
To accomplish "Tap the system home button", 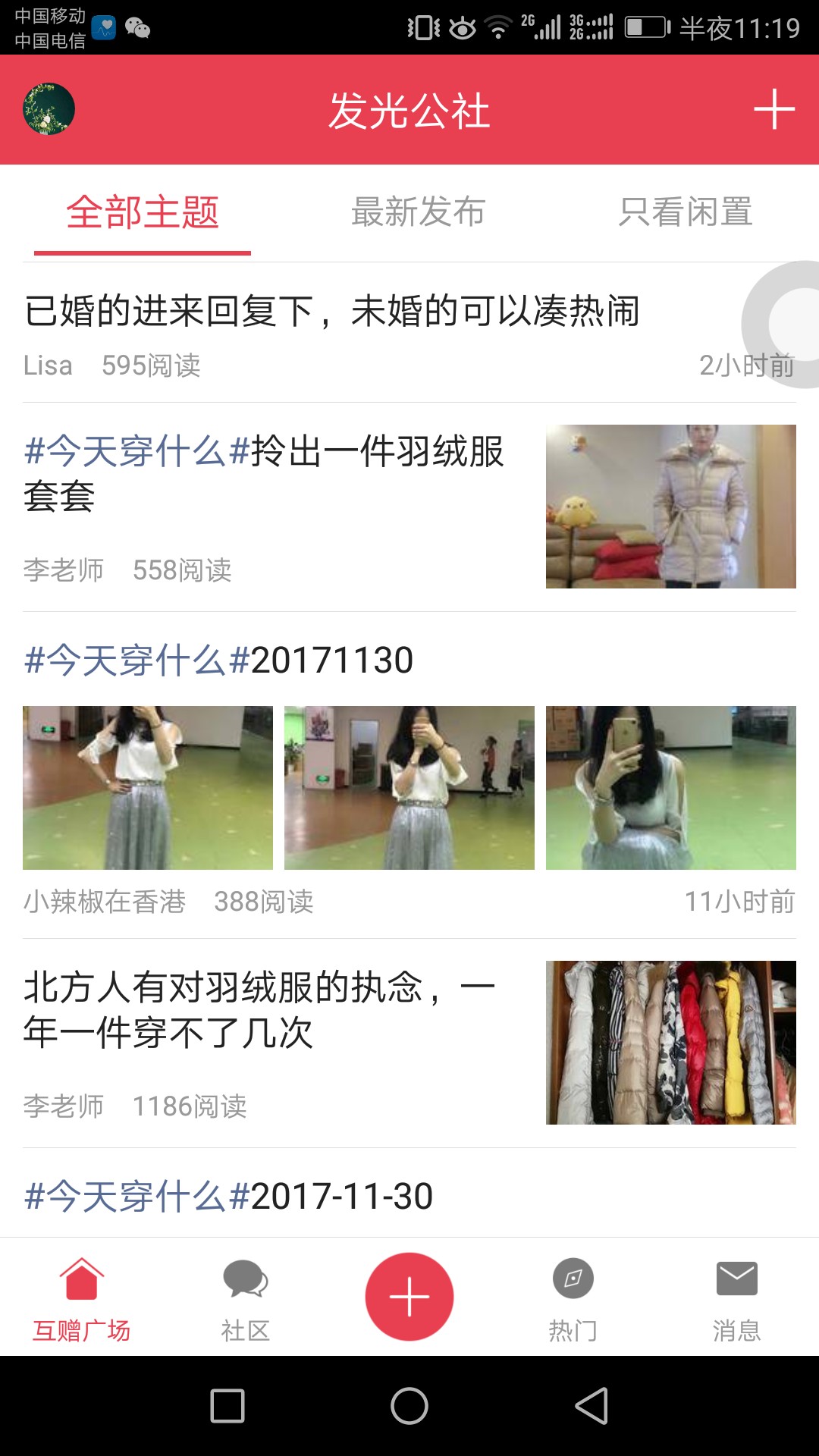I will [x=409, y=1407].
